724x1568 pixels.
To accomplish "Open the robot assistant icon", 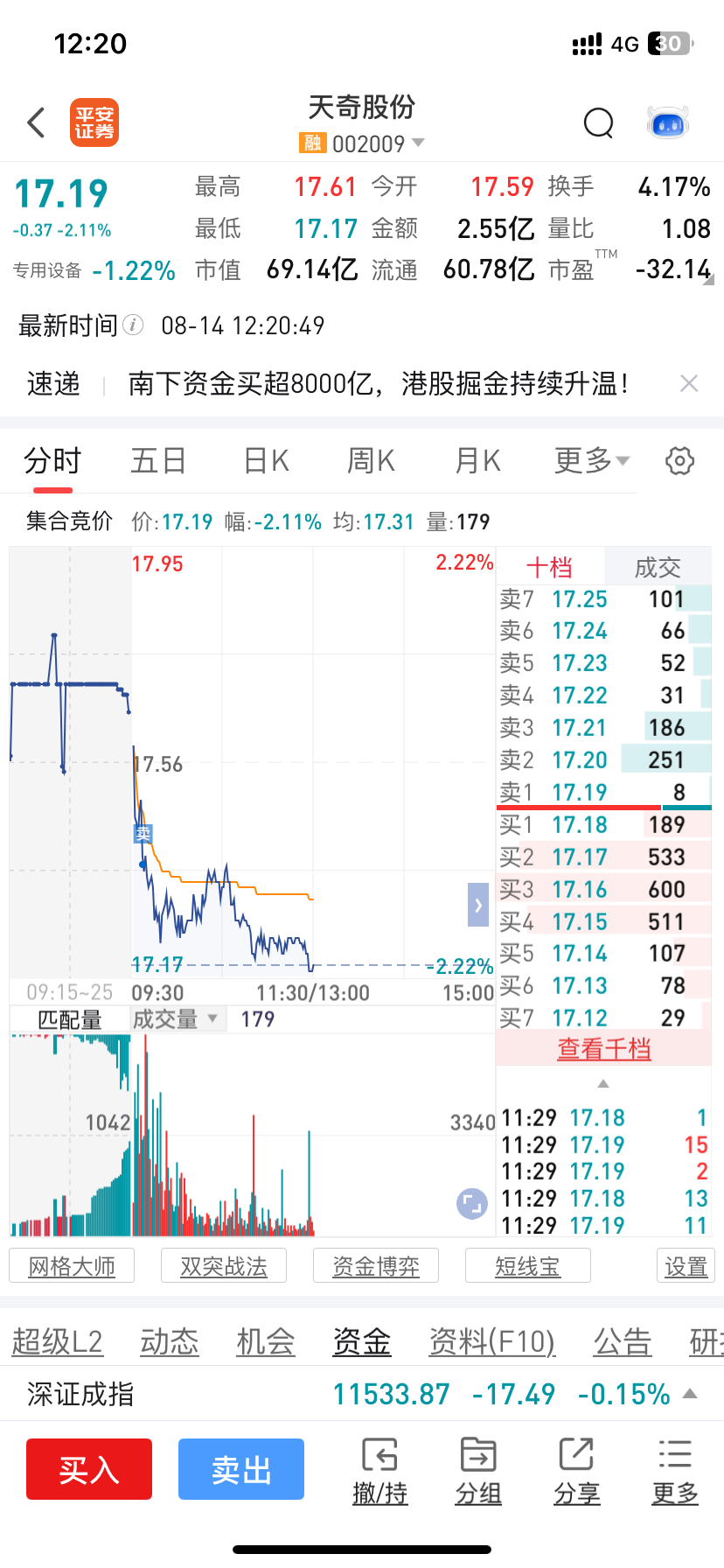I will pyautogui.click(x=668, y=122).
